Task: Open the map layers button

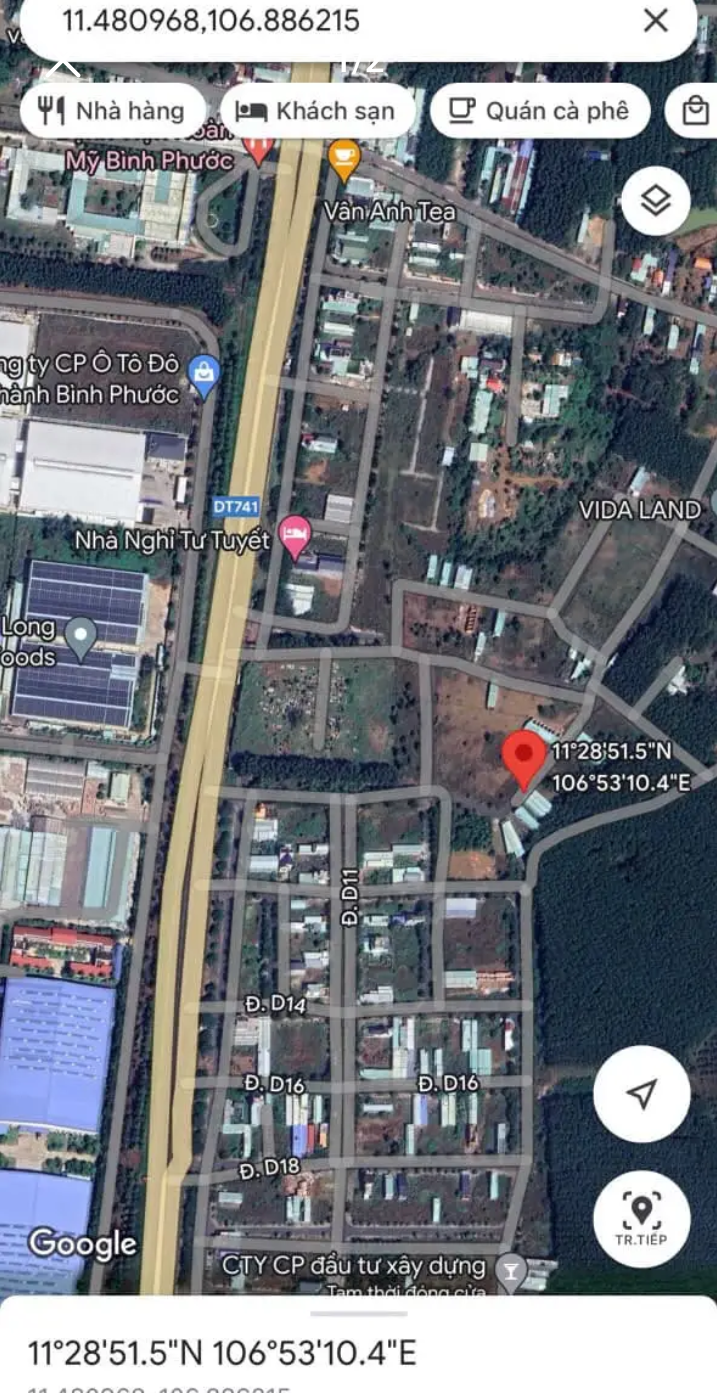Action: point(655,201)
